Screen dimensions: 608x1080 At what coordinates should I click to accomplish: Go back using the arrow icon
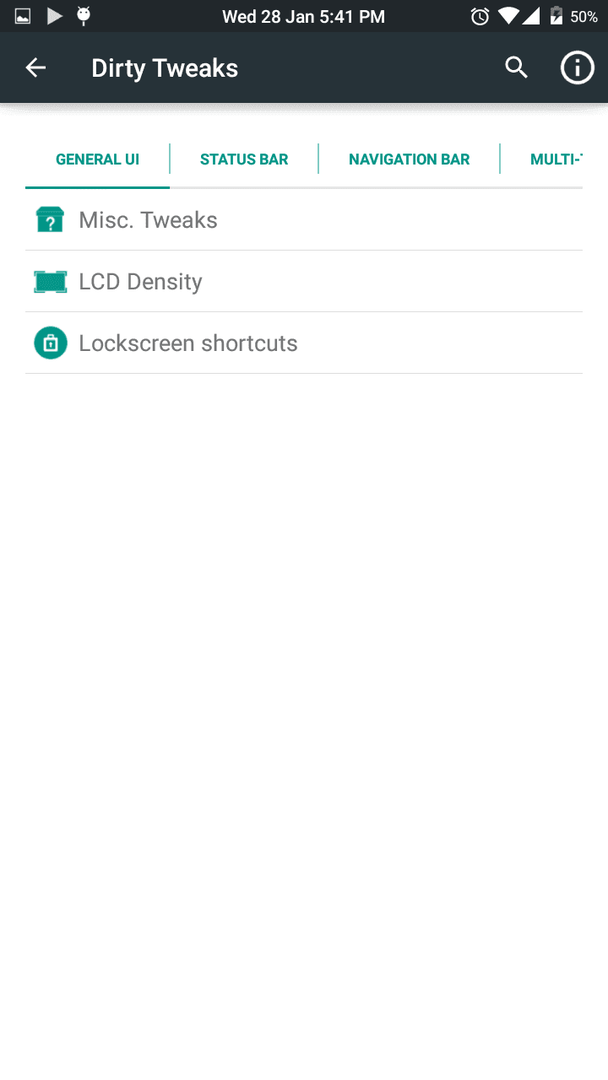35,68
